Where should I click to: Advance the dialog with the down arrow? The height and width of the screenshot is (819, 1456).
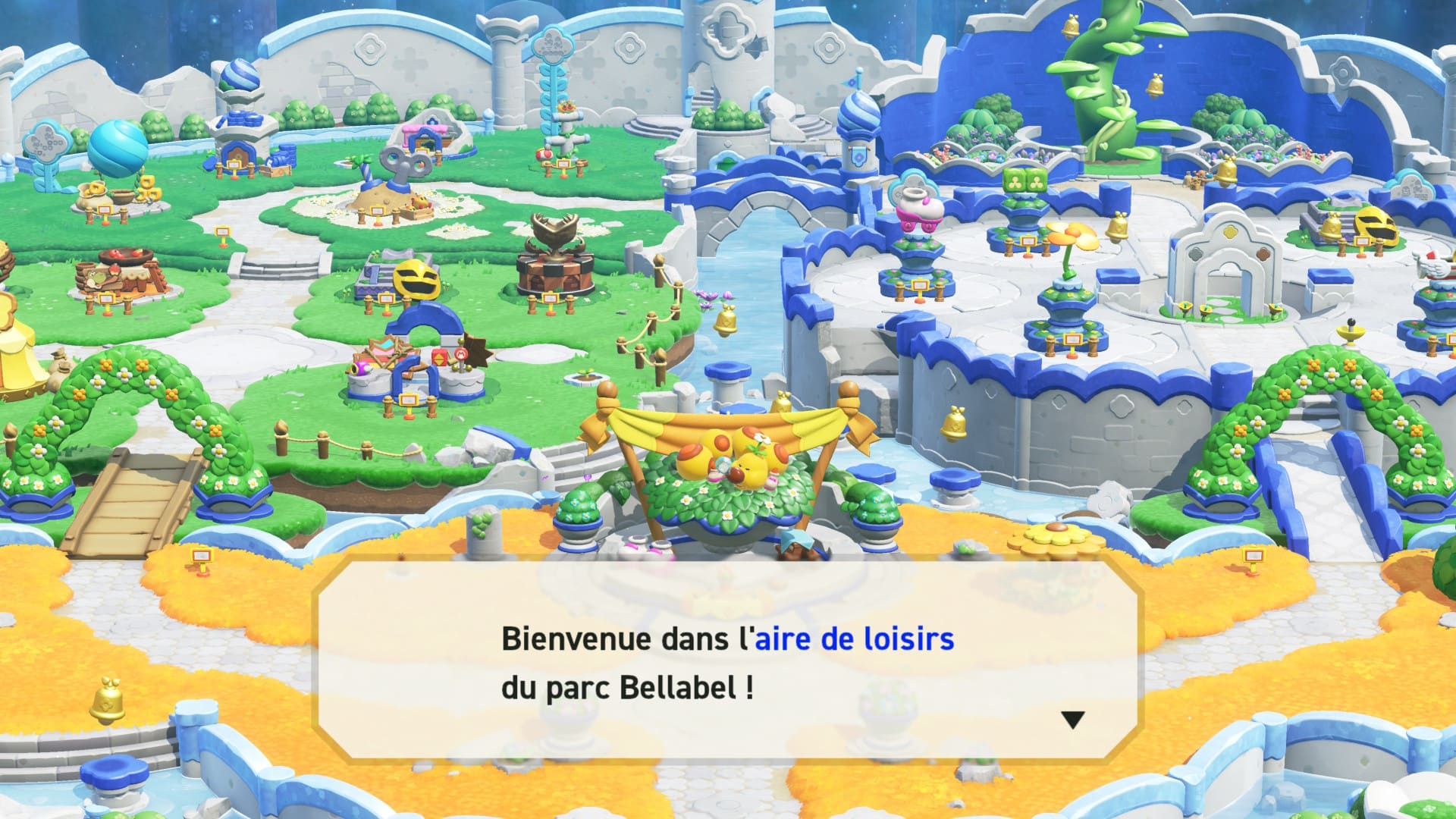click(1072, 719)
